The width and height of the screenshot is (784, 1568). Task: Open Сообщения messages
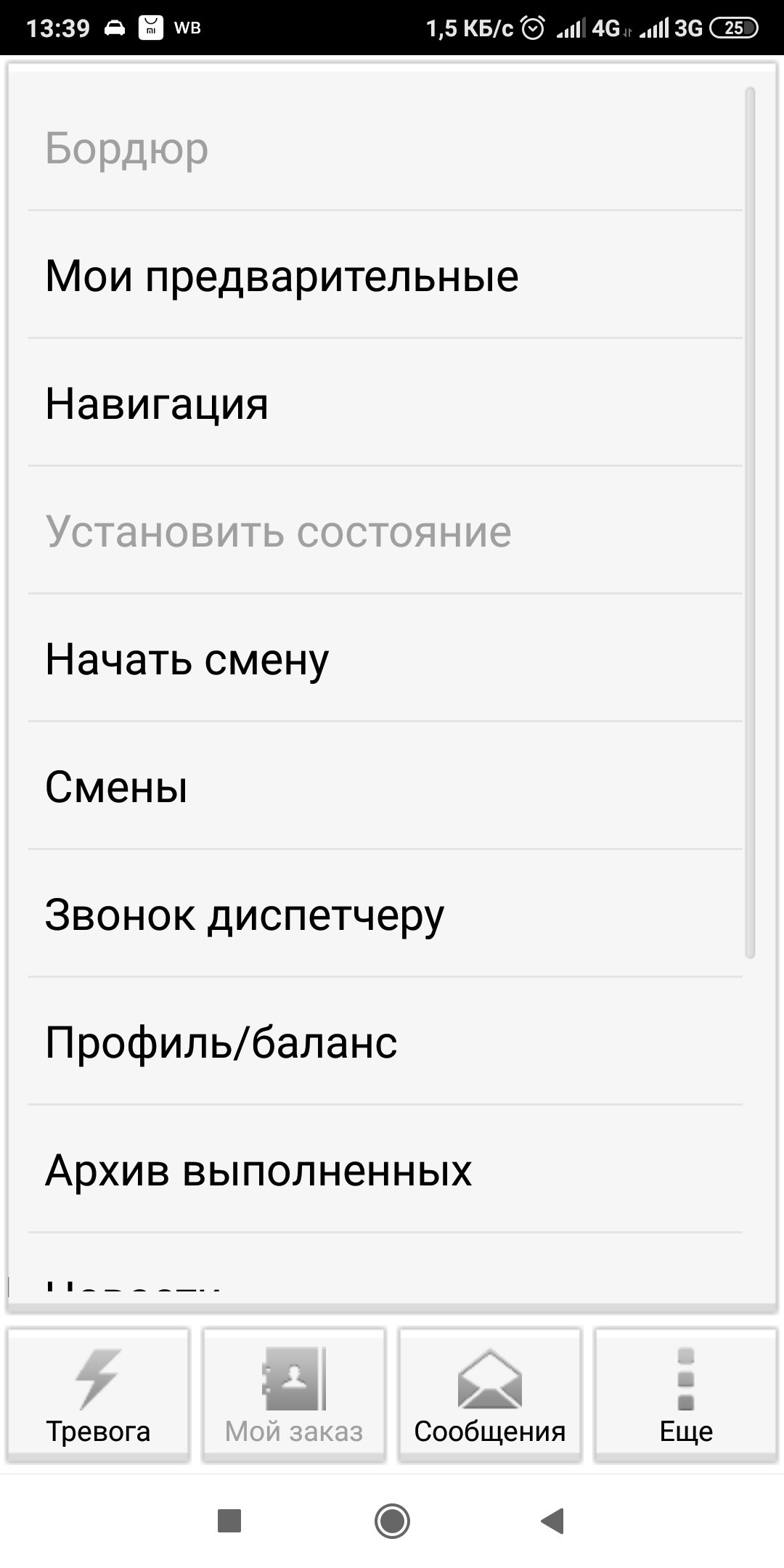coord(490,1395)
